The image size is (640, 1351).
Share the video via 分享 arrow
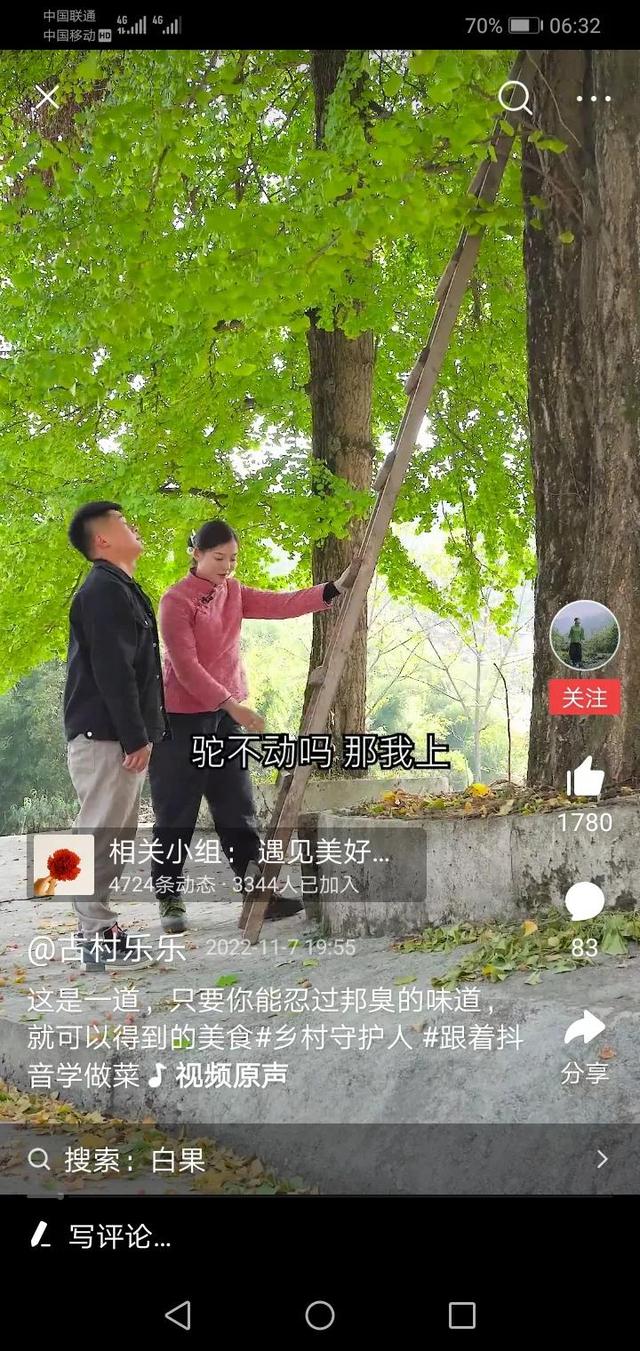[x=585, y=1027]
